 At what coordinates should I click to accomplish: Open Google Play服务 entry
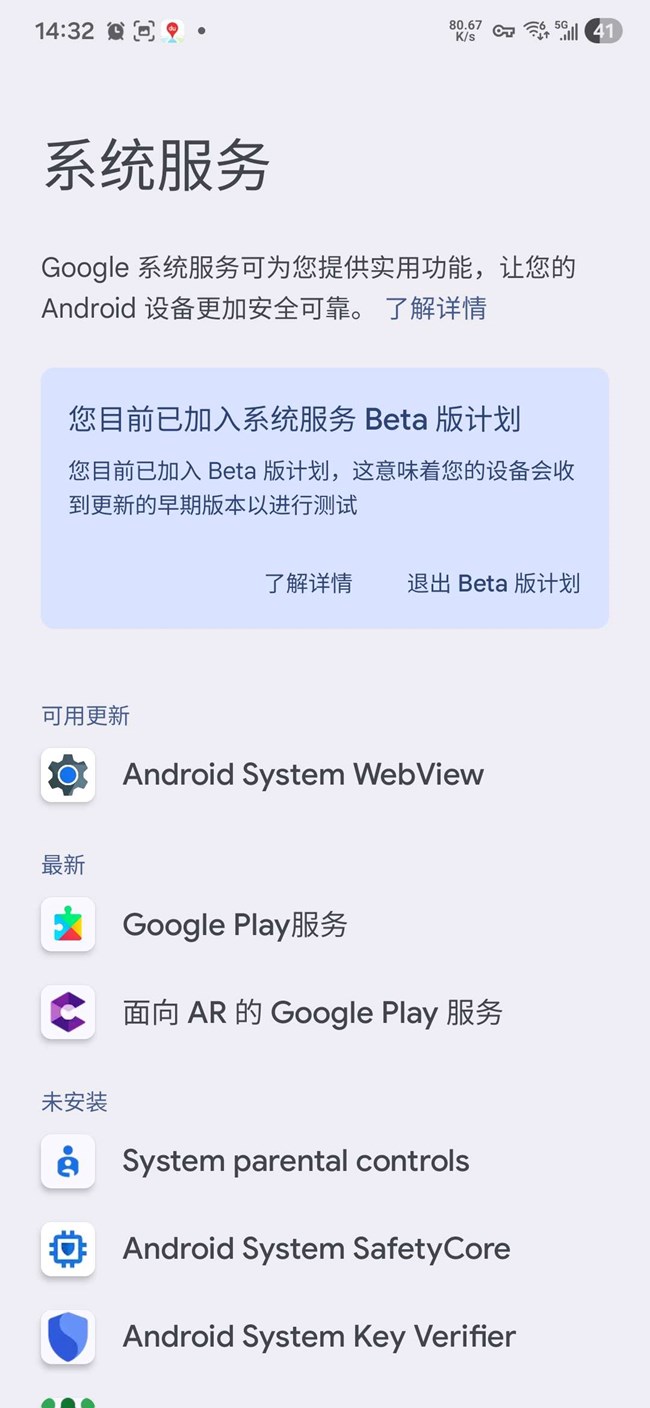click(x=234, y=925)
